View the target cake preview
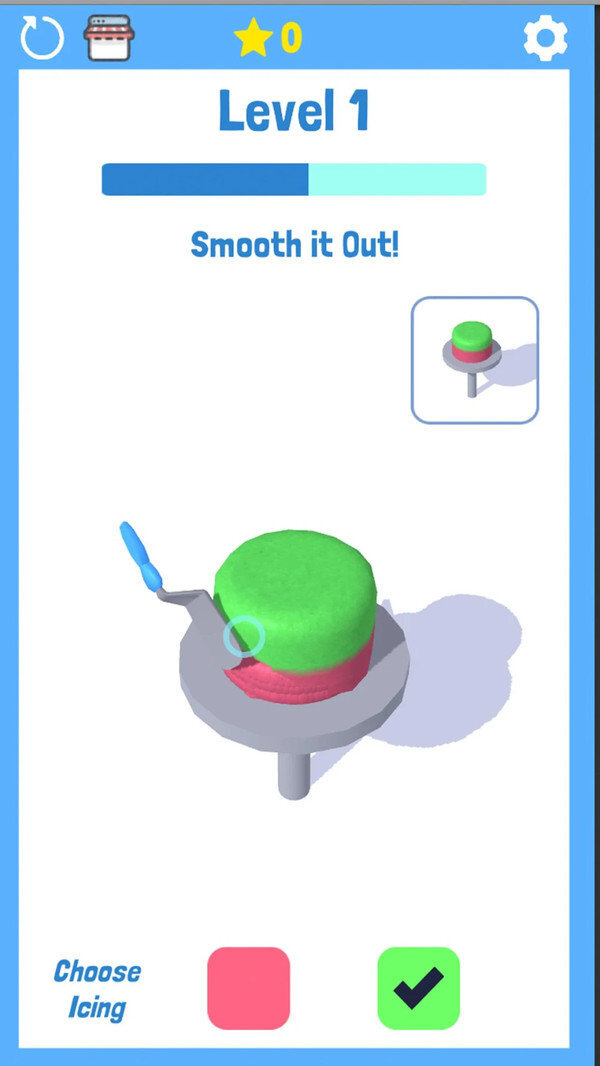Image resolution: width=600 pixels, height=1066 pixels. tap(474, 360)
